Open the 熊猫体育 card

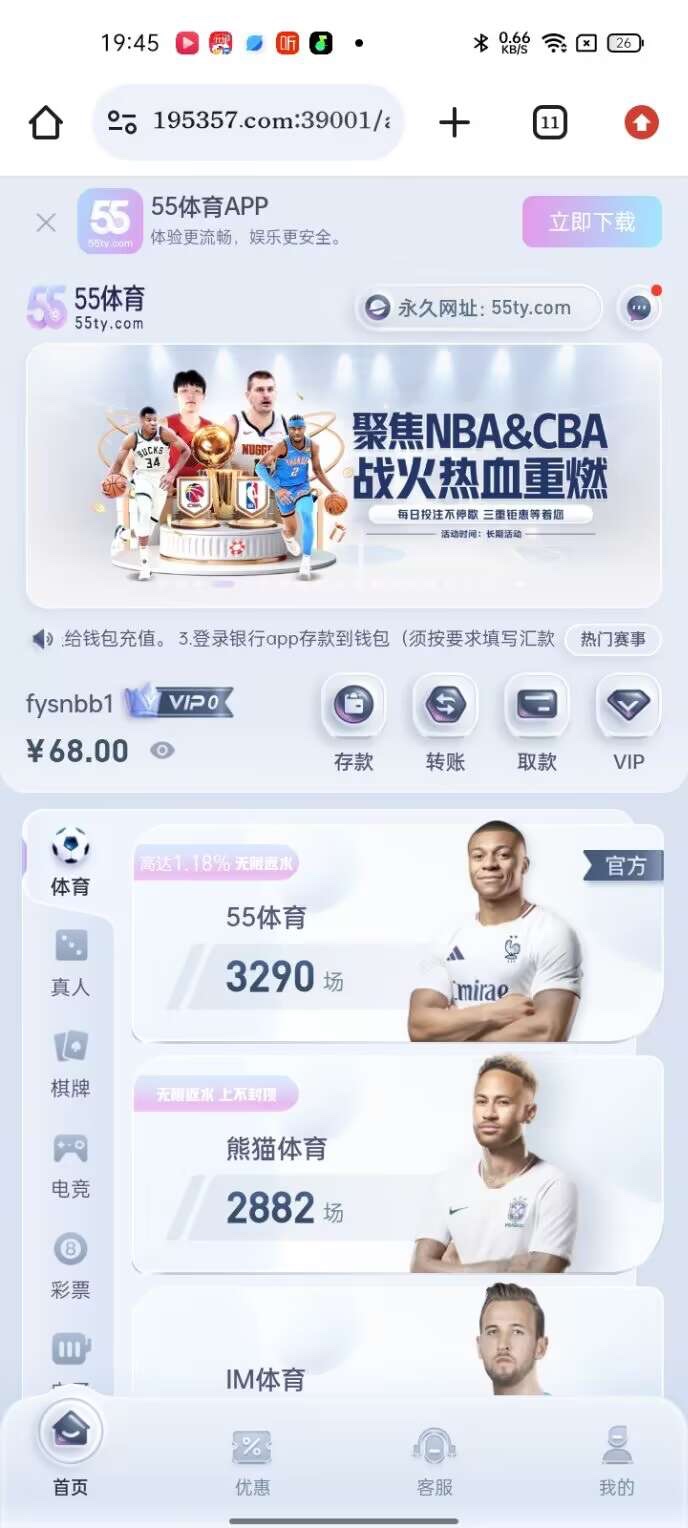pyautogui.click(x=397, y=1165)
